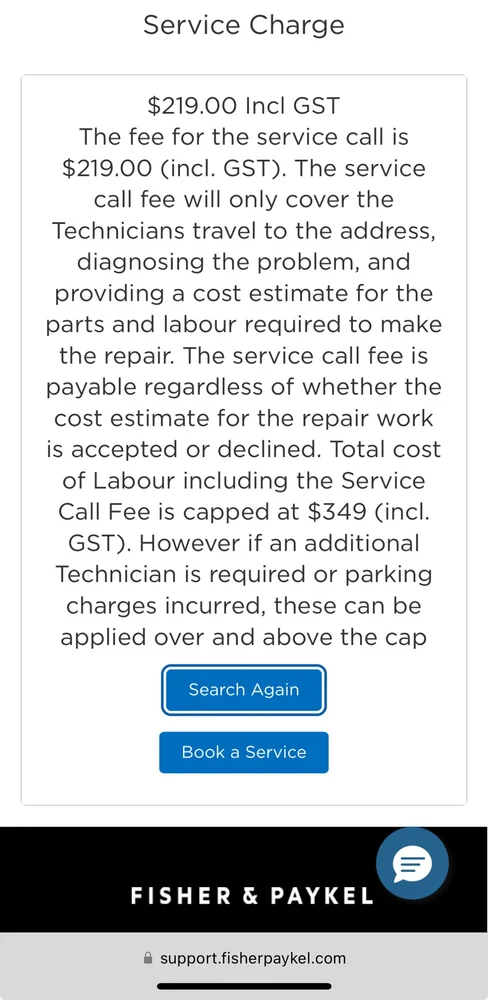Book a Service now

pyautogui.click(x=244, y=752)
